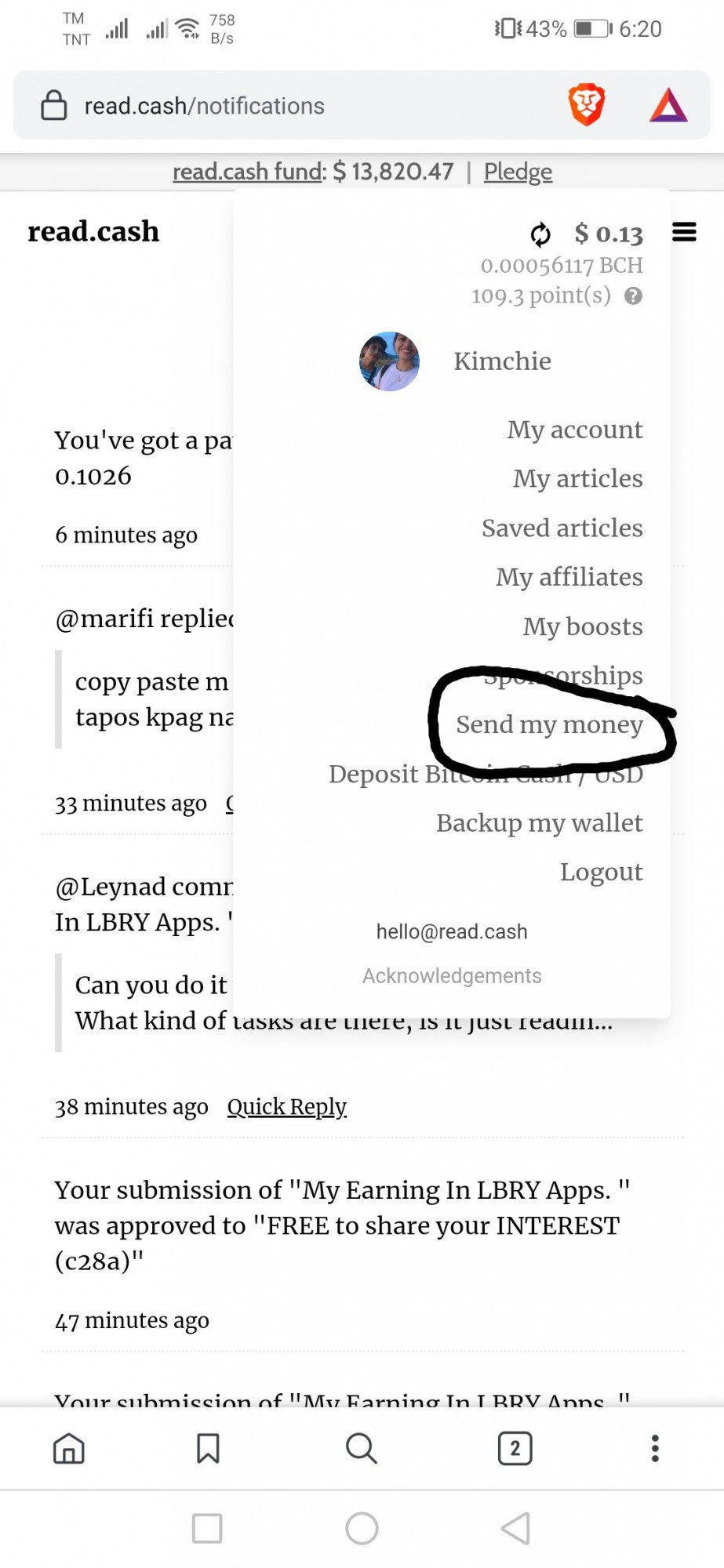
Task: Refresh the wallet balance
Action: [x=540, y=234]
